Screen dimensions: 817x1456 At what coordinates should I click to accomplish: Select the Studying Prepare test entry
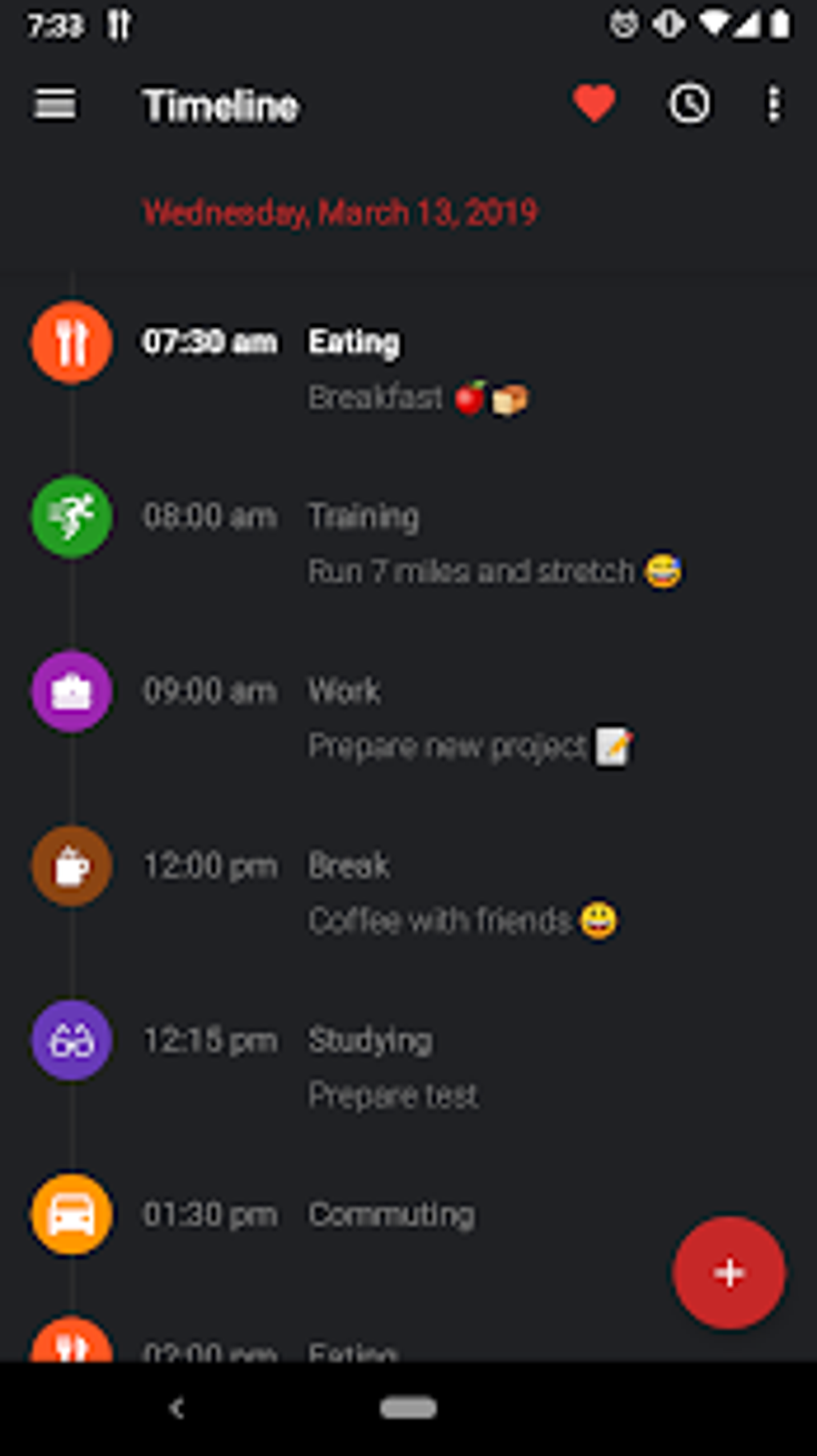[392, 1095]
